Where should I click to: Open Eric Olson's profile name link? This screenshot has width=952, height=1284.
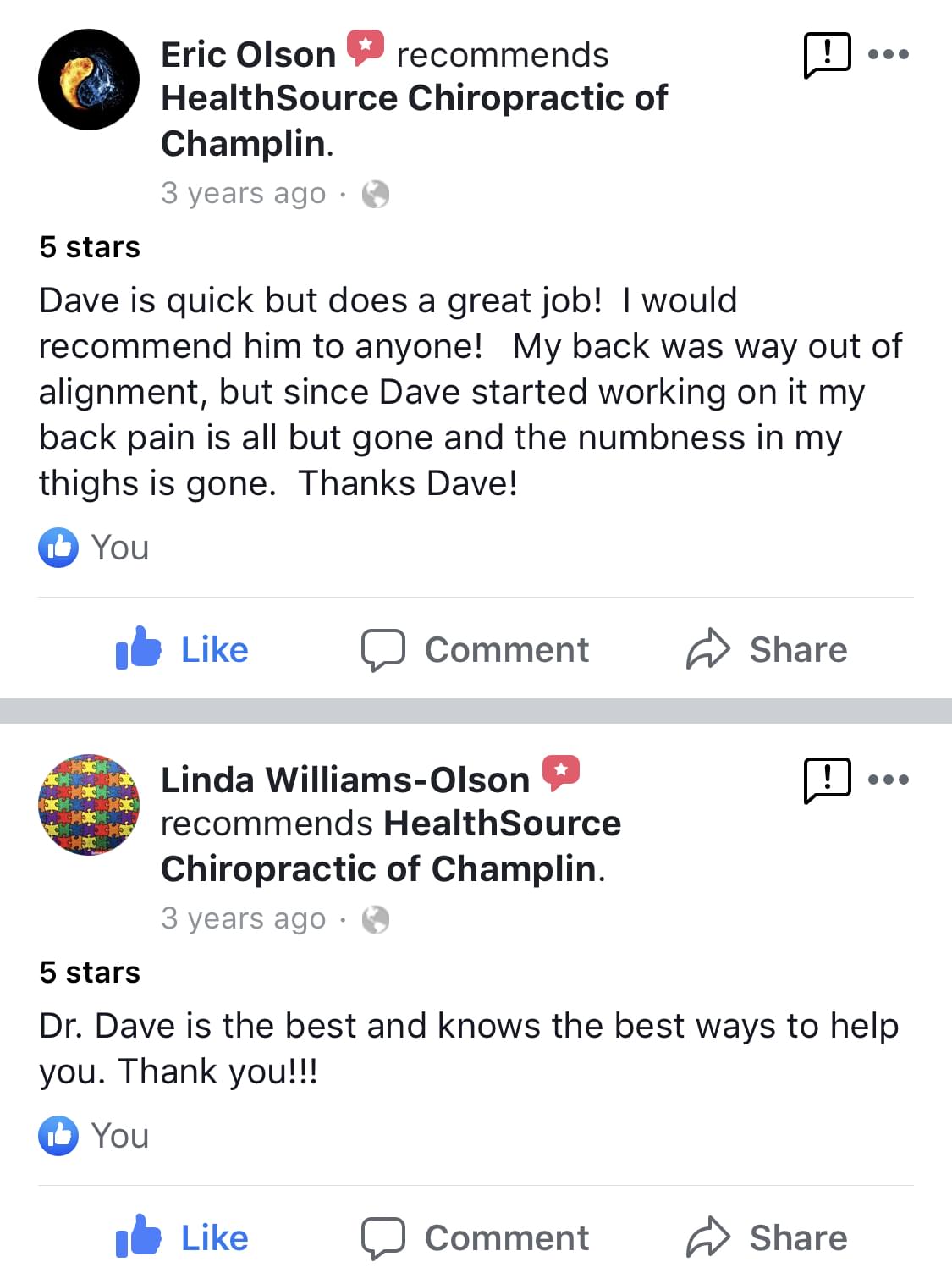(x=248, y=55)
